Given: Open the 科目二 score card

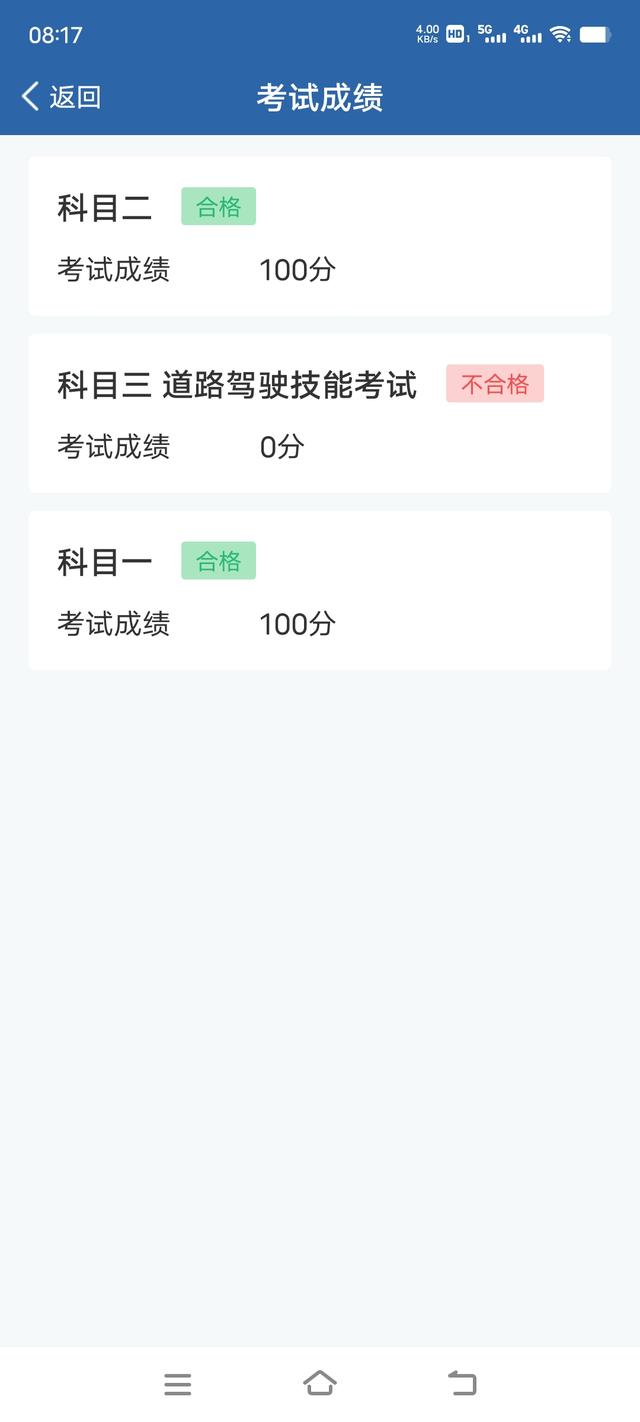Looking at the screenshot, I should click(x=320, y=236).
